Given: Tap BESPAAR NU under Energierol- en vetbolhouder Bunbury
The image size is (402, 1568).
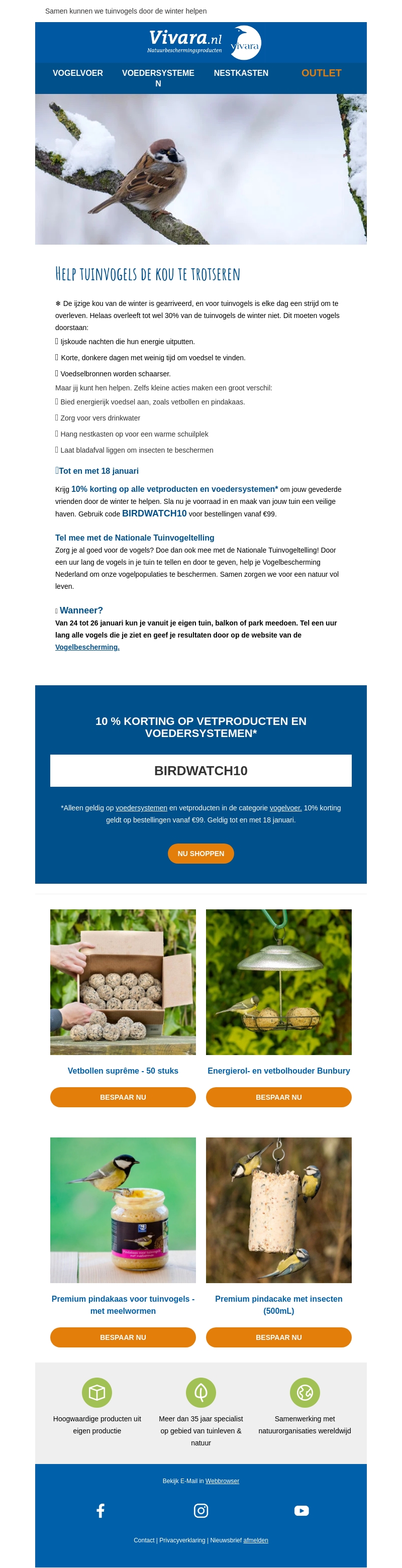Looking at the screenshot, I should tap(278, 1097).
